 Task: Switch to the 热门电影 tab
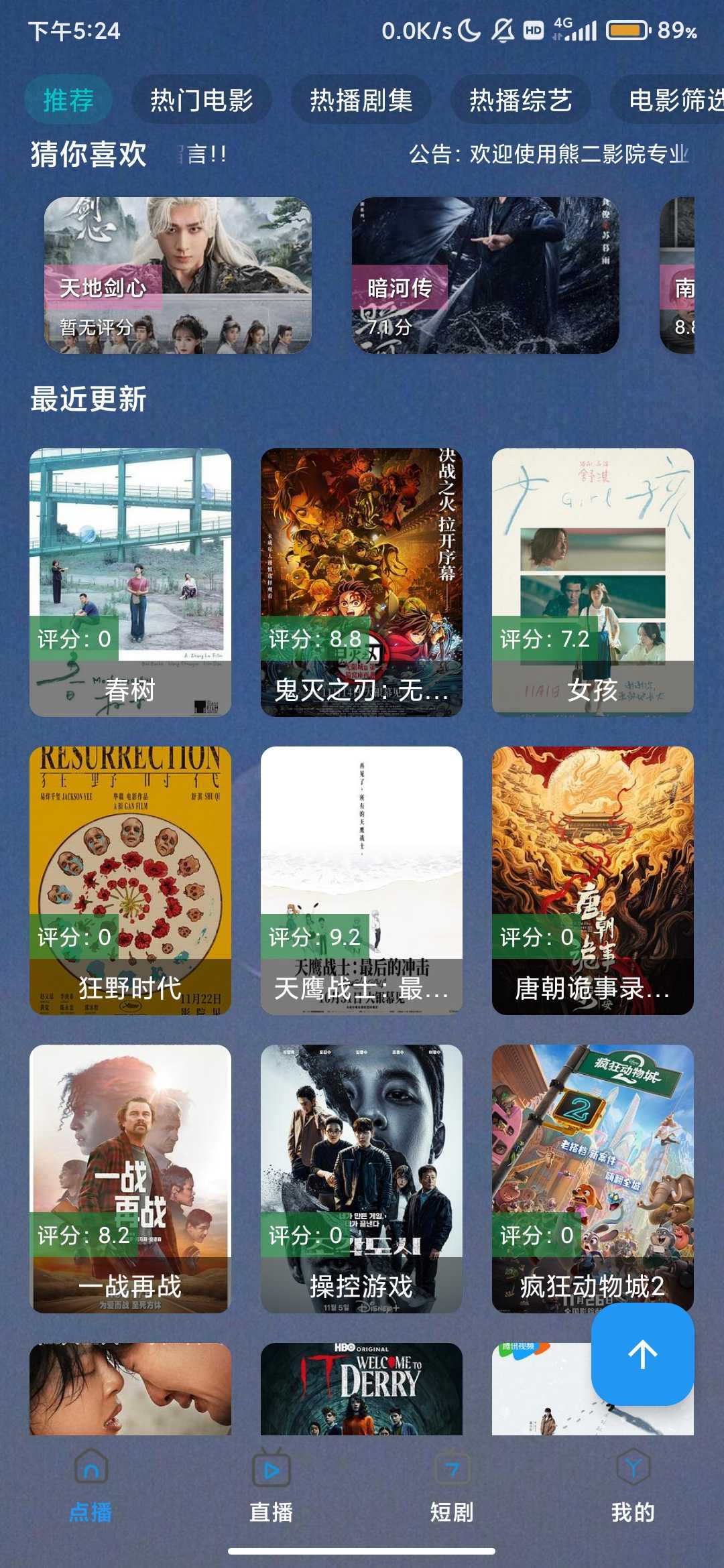pos(202,100)
